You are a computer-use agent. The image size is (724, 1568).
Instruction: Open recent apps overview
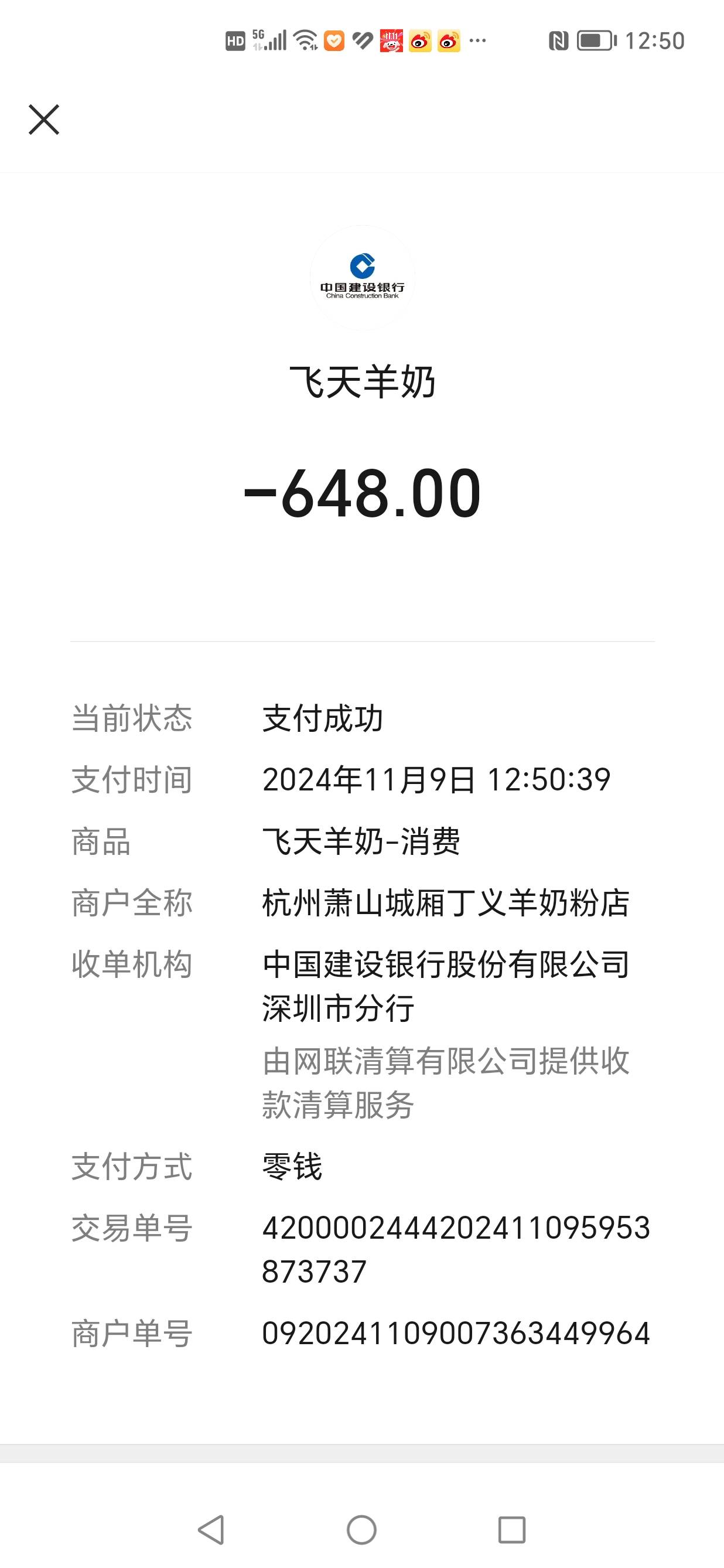(x=512, y=1529)
